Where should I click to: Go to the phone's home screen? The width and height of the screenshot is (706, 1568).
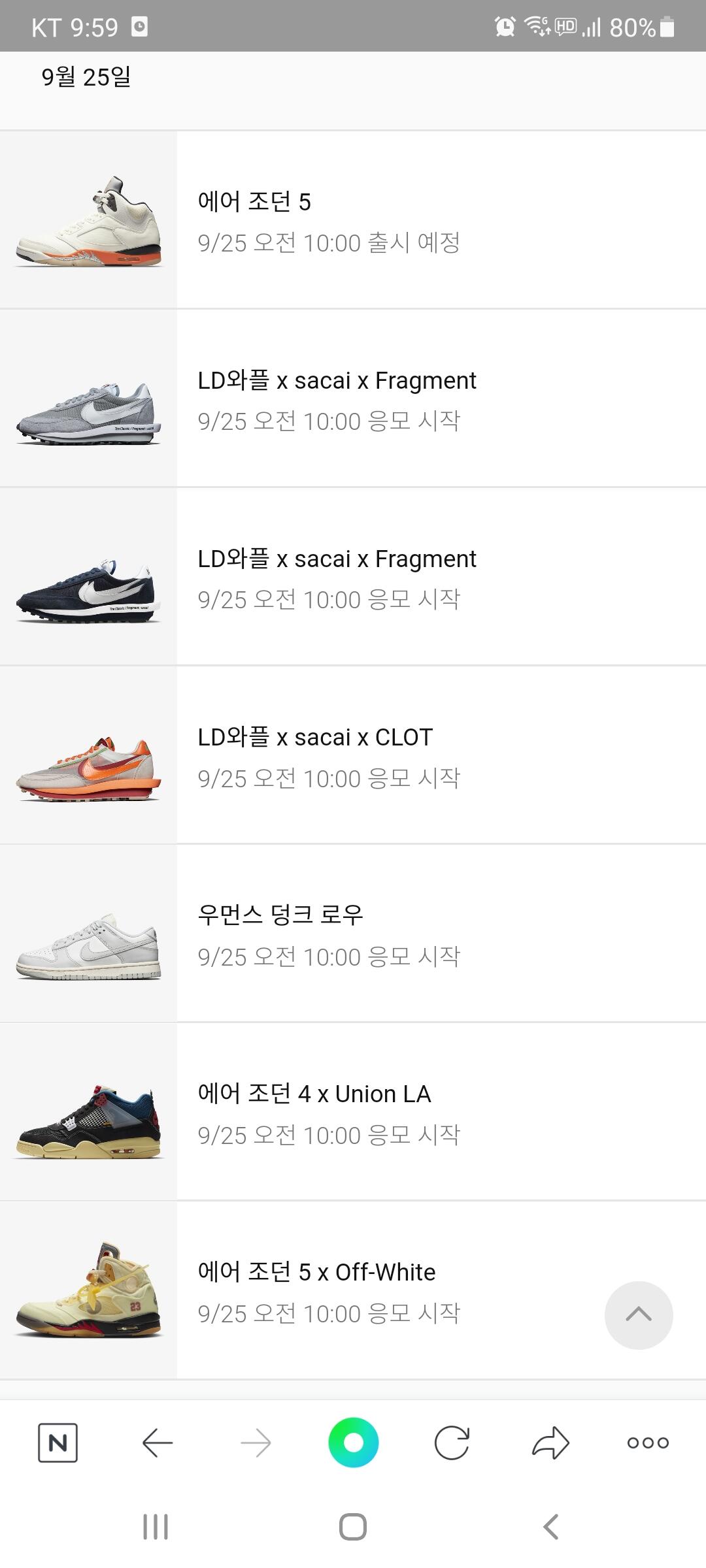click(x=353, y=1527)
